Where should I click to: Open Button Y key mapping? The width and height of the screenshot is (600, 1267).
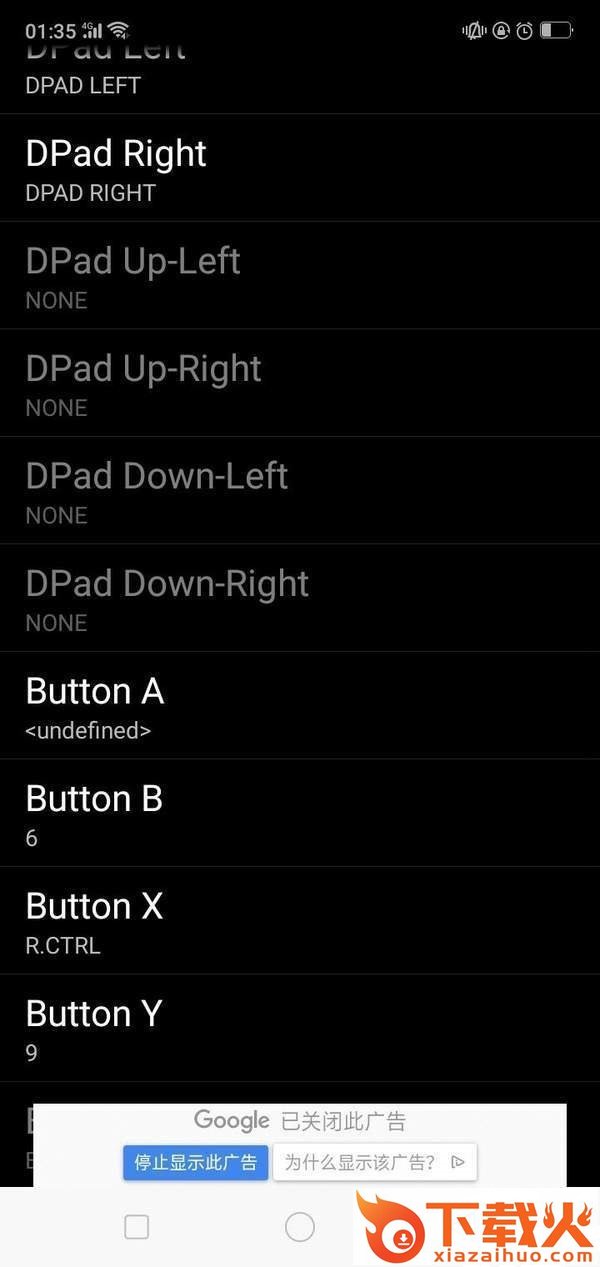300,1028
